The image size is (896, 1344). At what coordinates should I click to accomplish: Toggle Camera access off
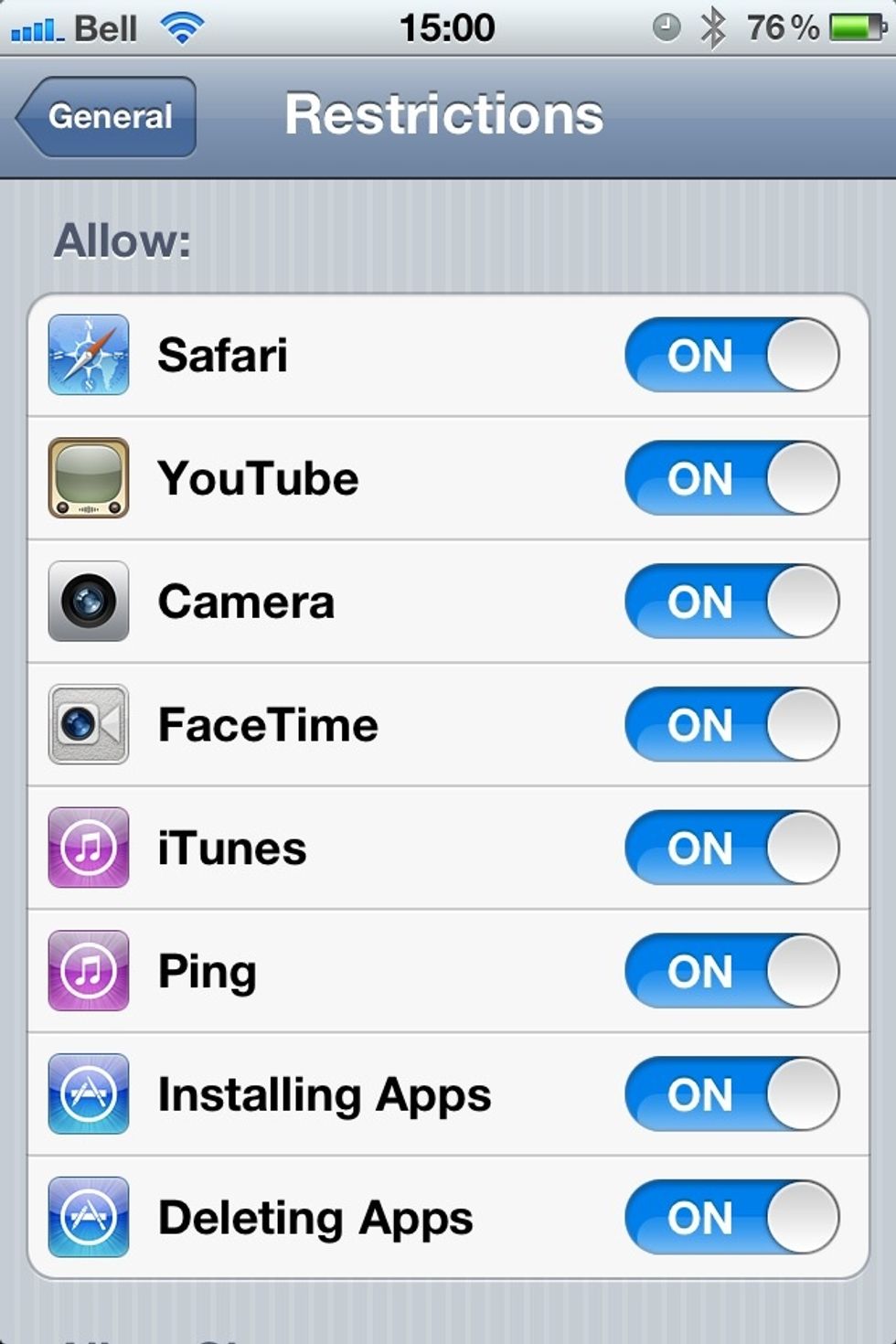coord(731,602)
